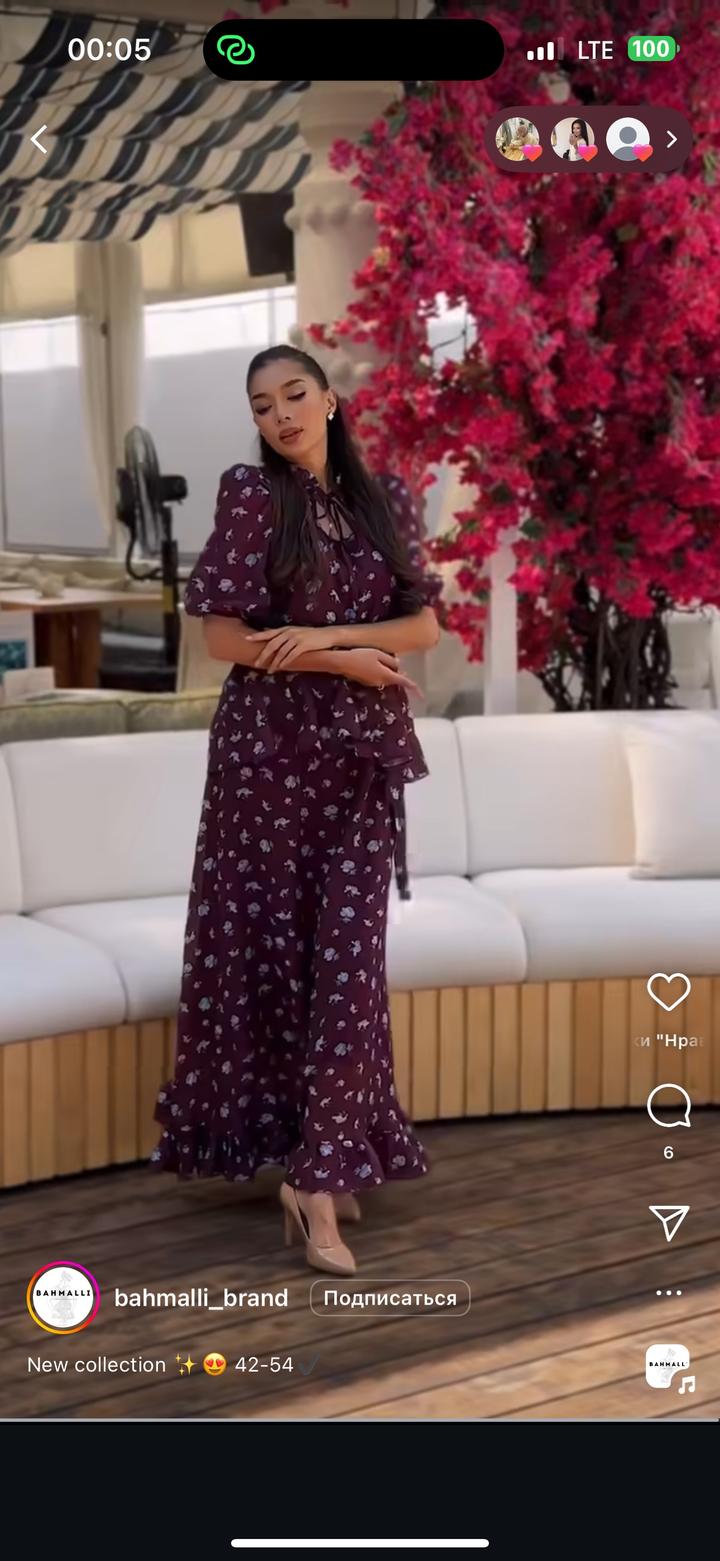Like this reel with the heart

(x=668, y=992)
